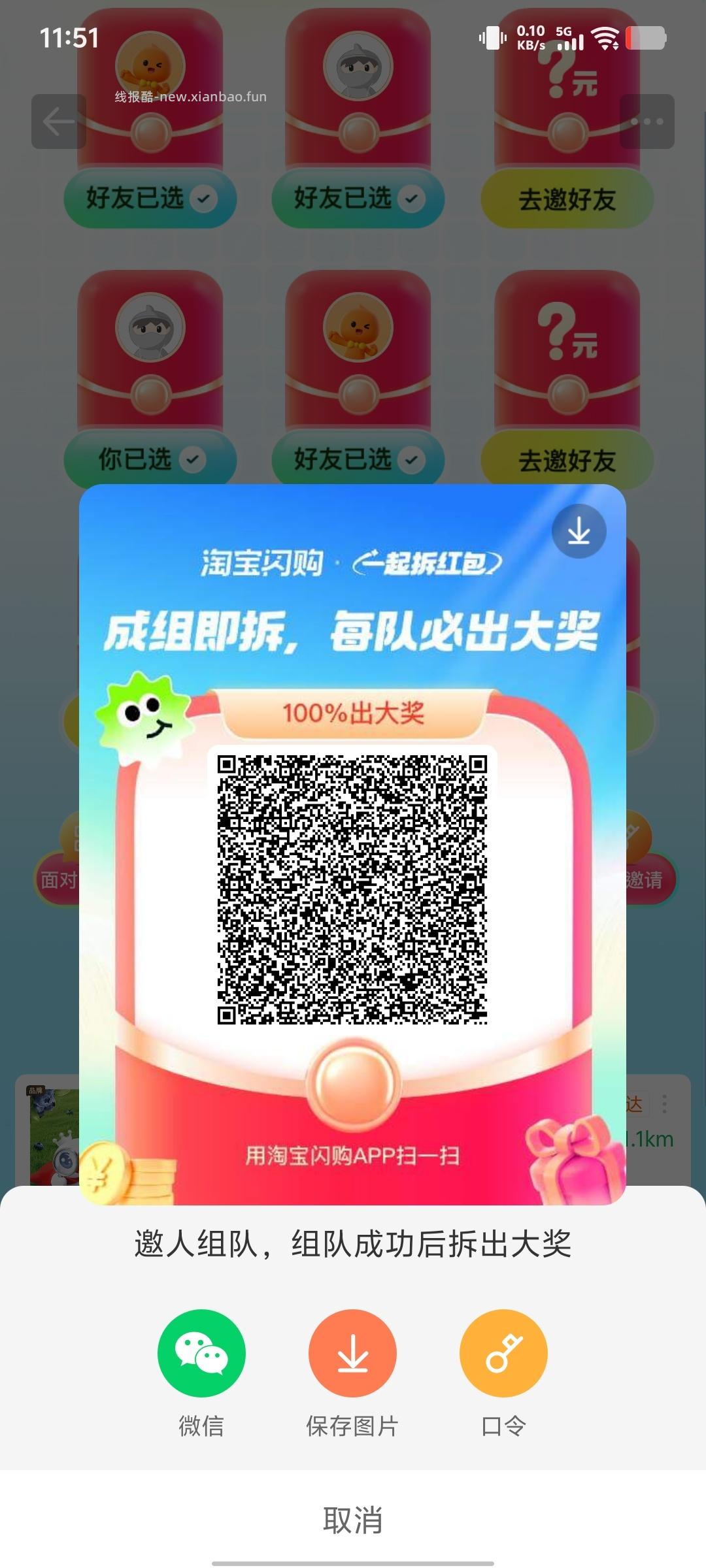This screenshot has height=1568, width=706.
Task: Tap the 口令 key share icon
Action: [503, 1354]
